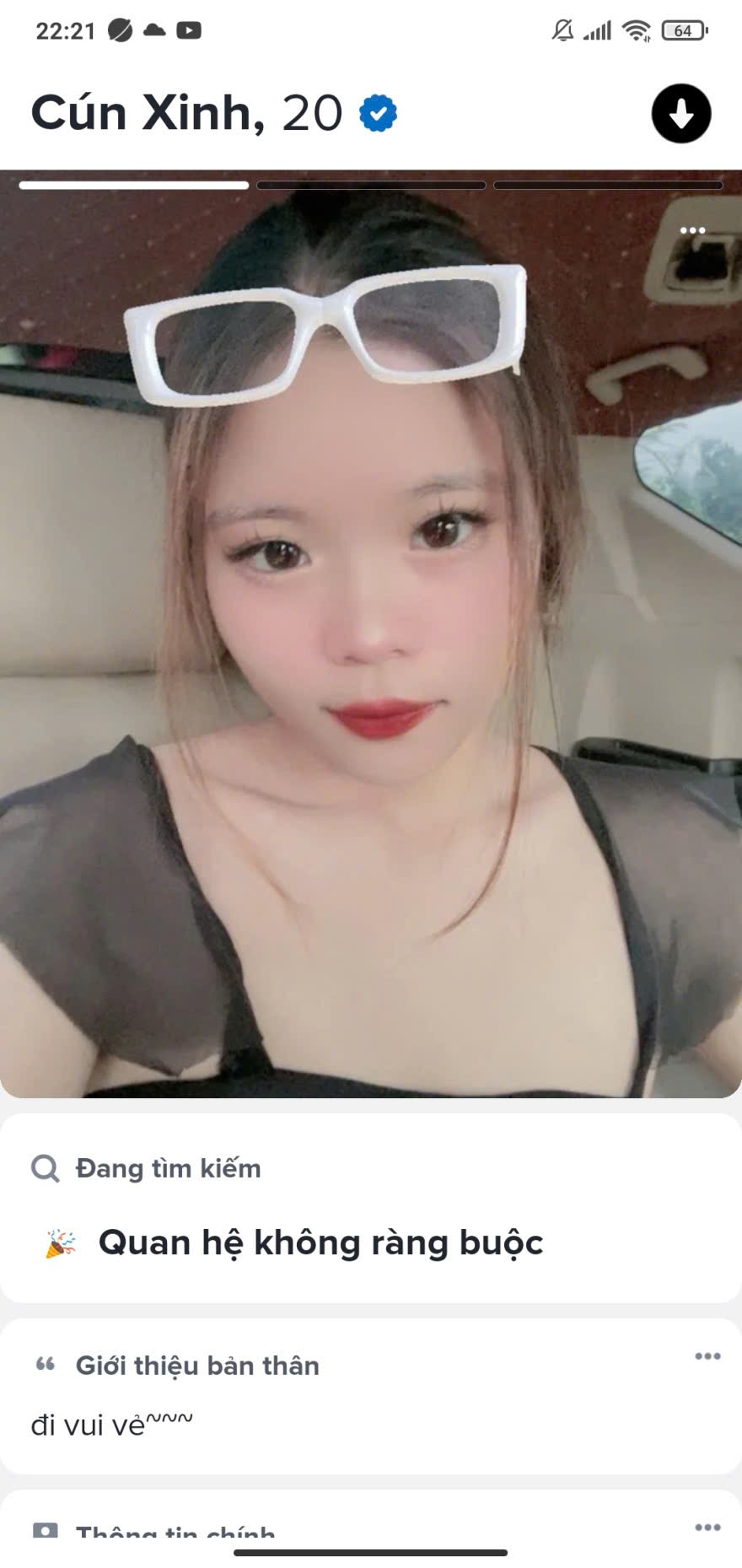Open the three-dot menu on the photo
The width and height of the screenshot is (742, 1568).
[692, 230]
